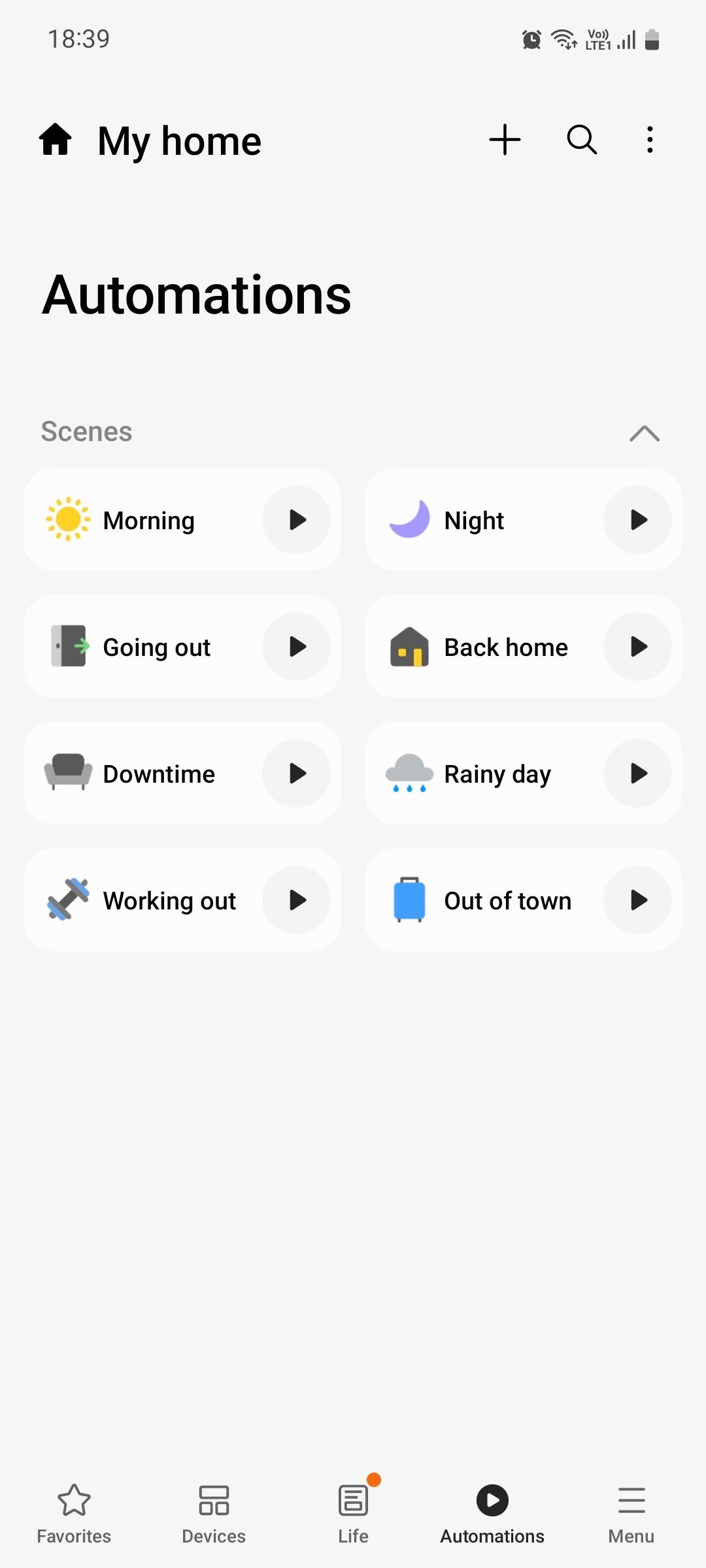Click the Working out dumbbell icon
706x1568 pixels.
point(67,900)
